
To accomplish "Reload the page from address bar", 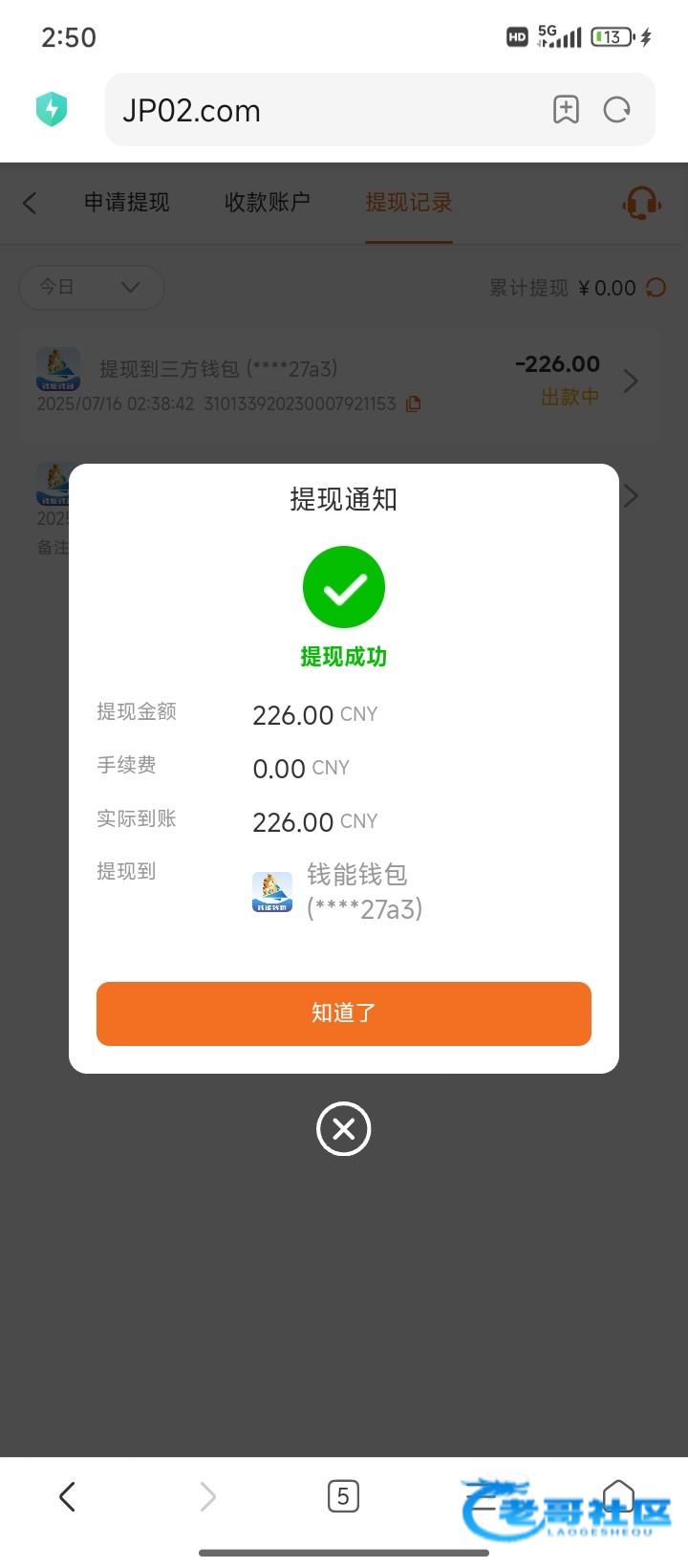I will coord(617,110).
